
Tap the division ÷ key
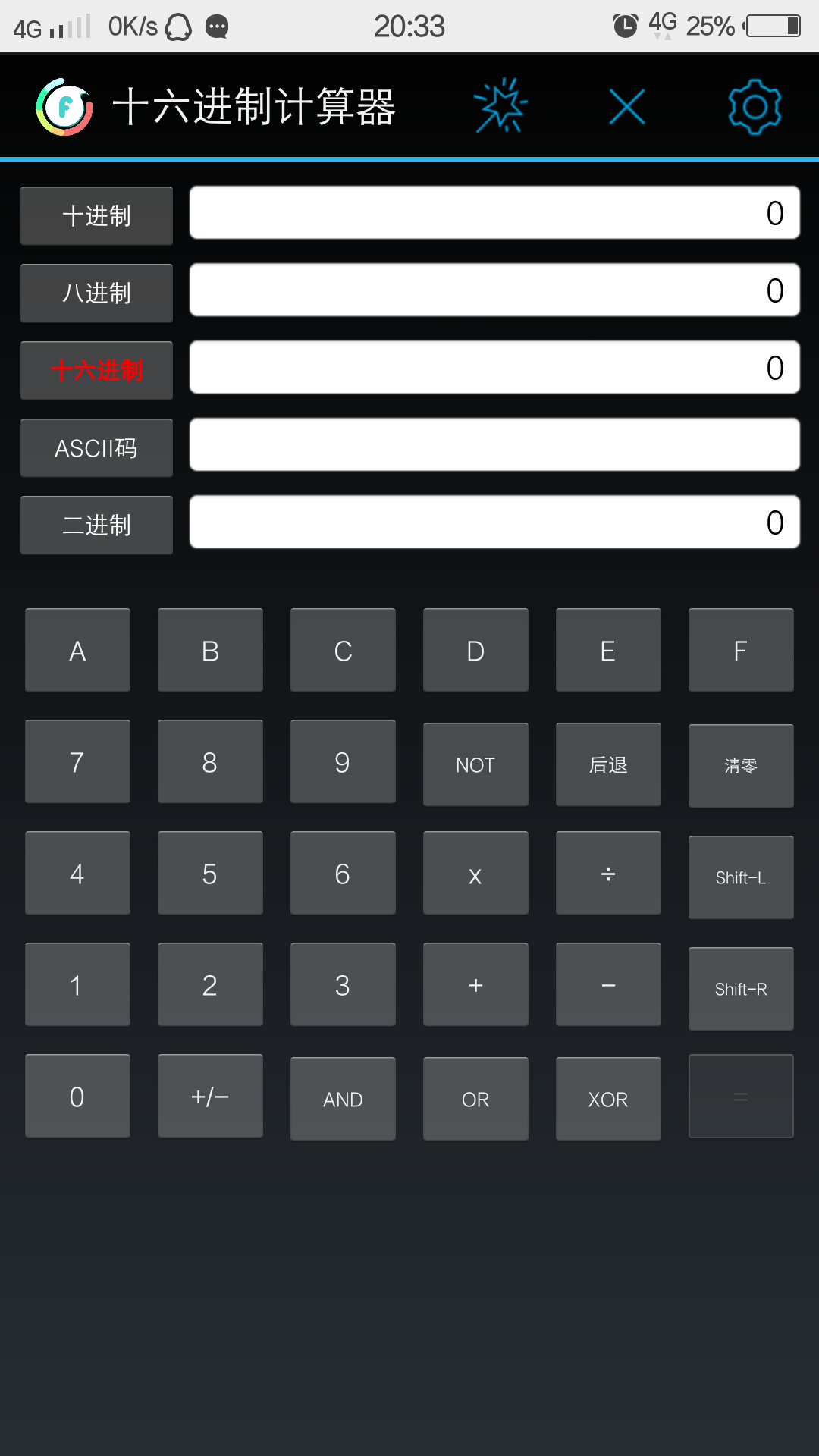[x=608, y=873]
